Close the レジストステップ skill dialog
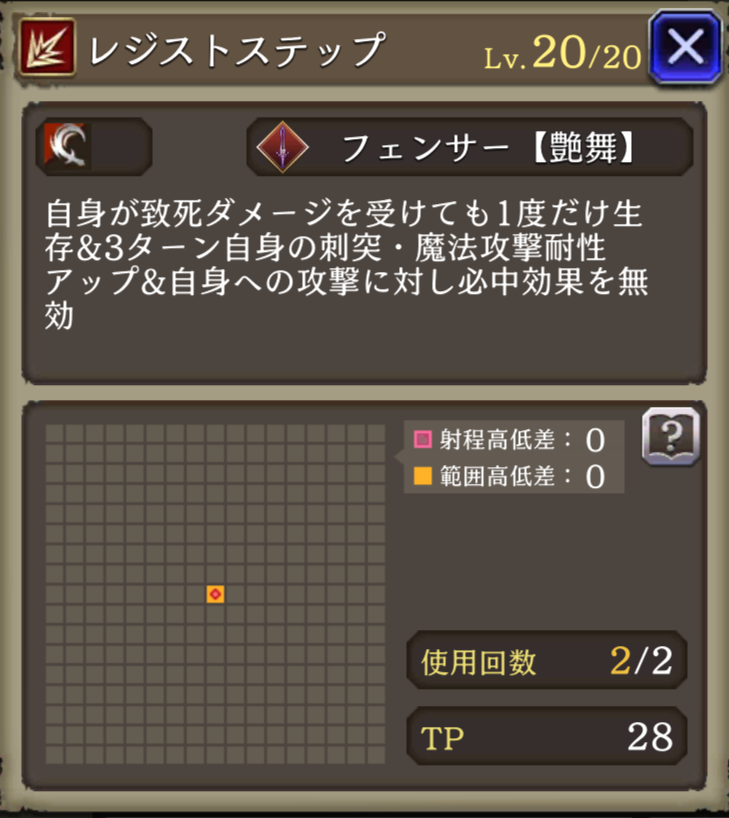 (685, 47)
